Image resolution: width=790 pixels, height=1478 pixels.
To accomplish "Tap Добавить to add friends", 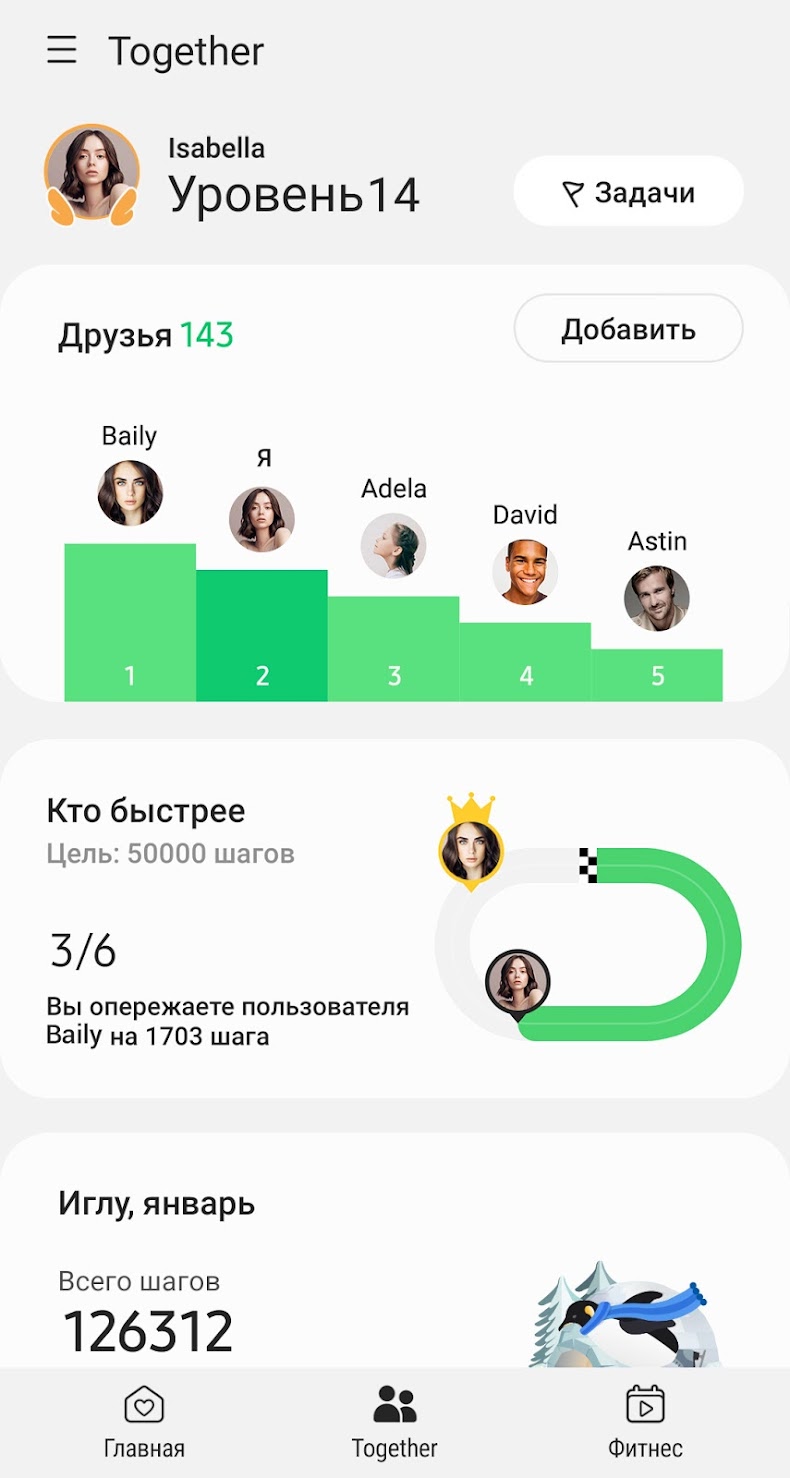I will (628, 329).
